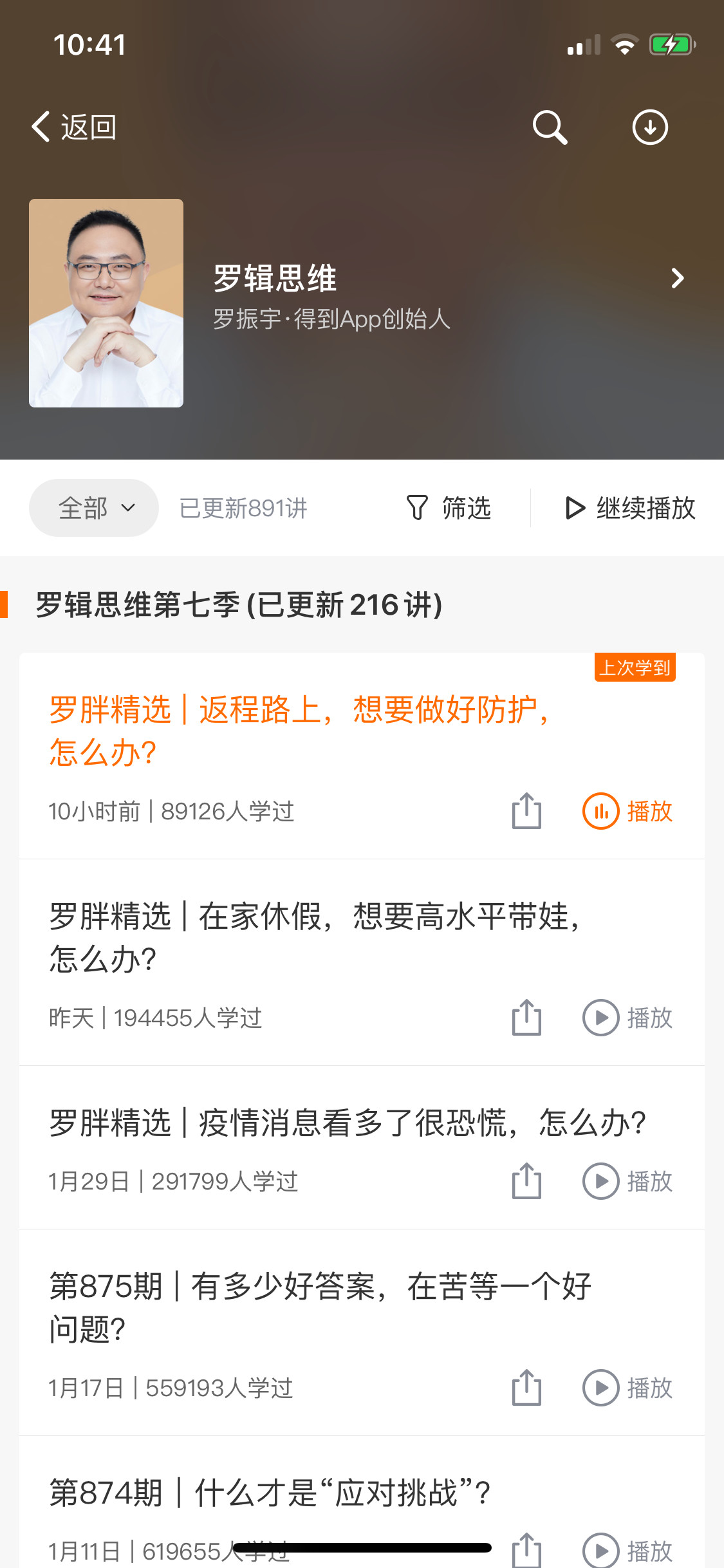Tap the 上次学到 badge

635,669
